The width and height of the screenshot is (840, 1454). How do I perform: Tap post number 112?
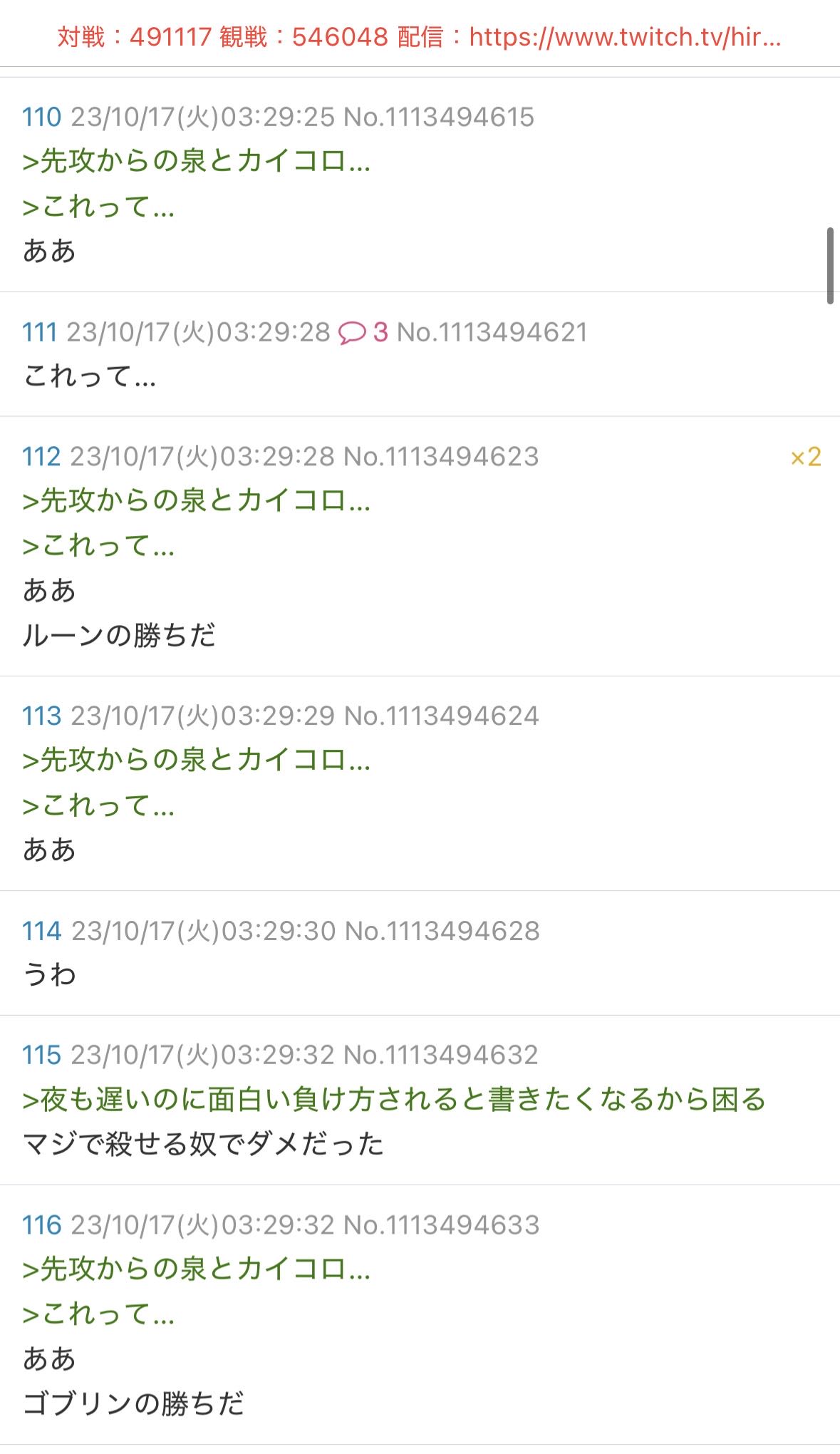[x=41, y=457]
